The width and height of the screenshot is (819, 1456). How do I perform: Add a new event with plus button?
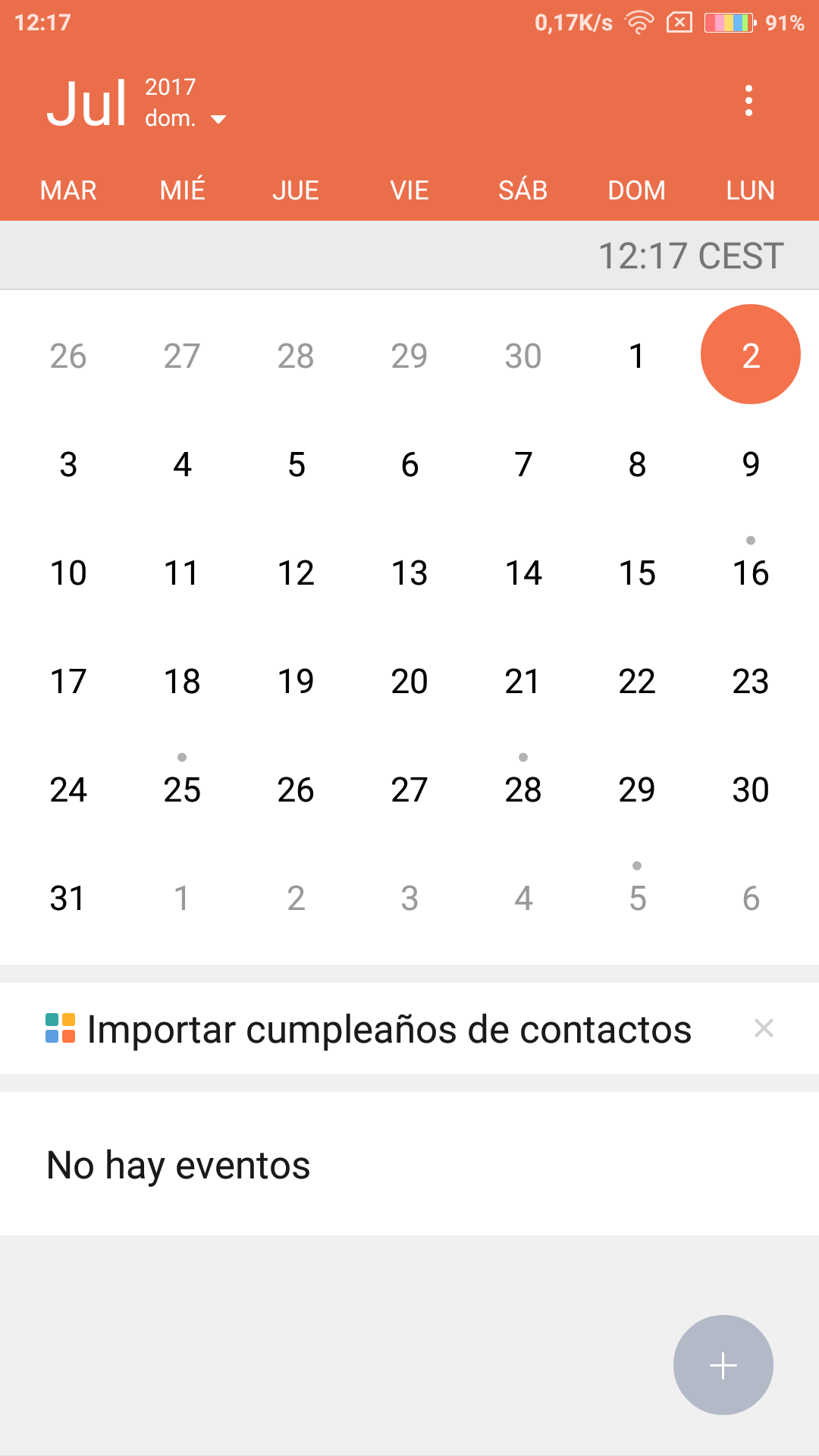tap(723, 1365)
